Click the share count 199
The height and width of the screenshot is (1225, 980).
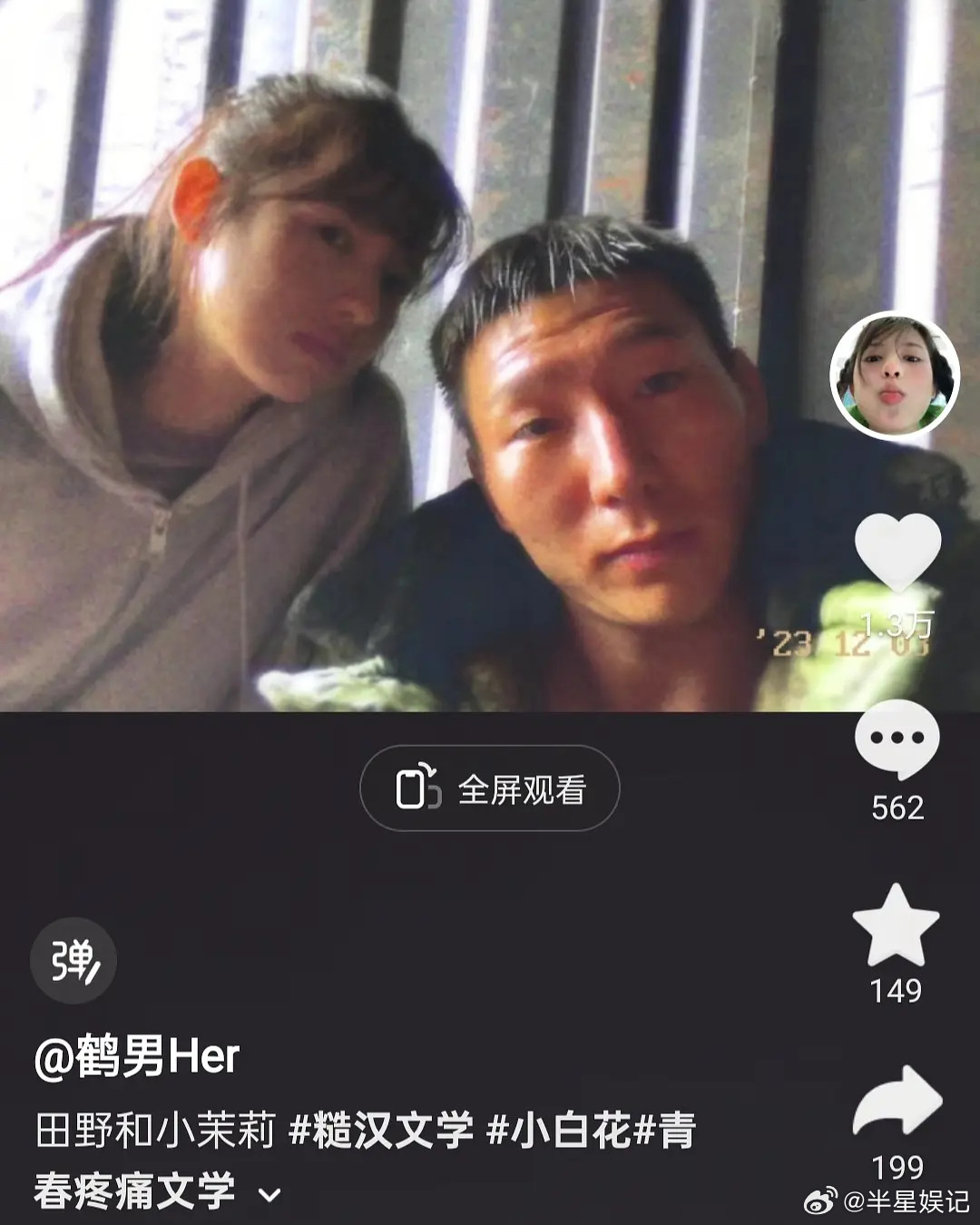[x=897, y=1167]
